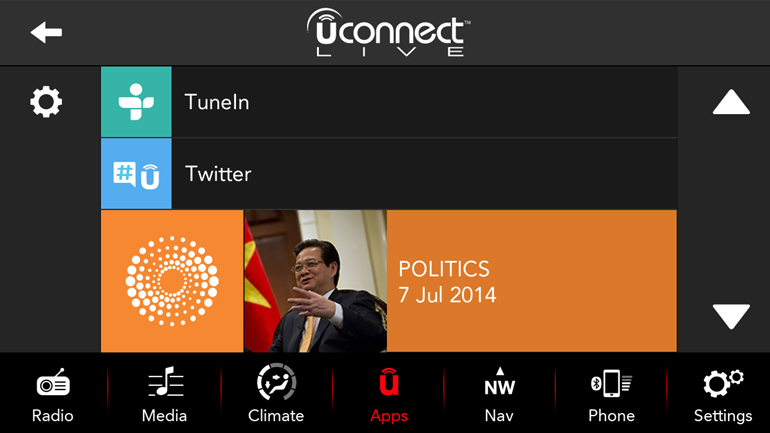
Task: Switch to the Media tab
Action: click(x=165, y=395)
